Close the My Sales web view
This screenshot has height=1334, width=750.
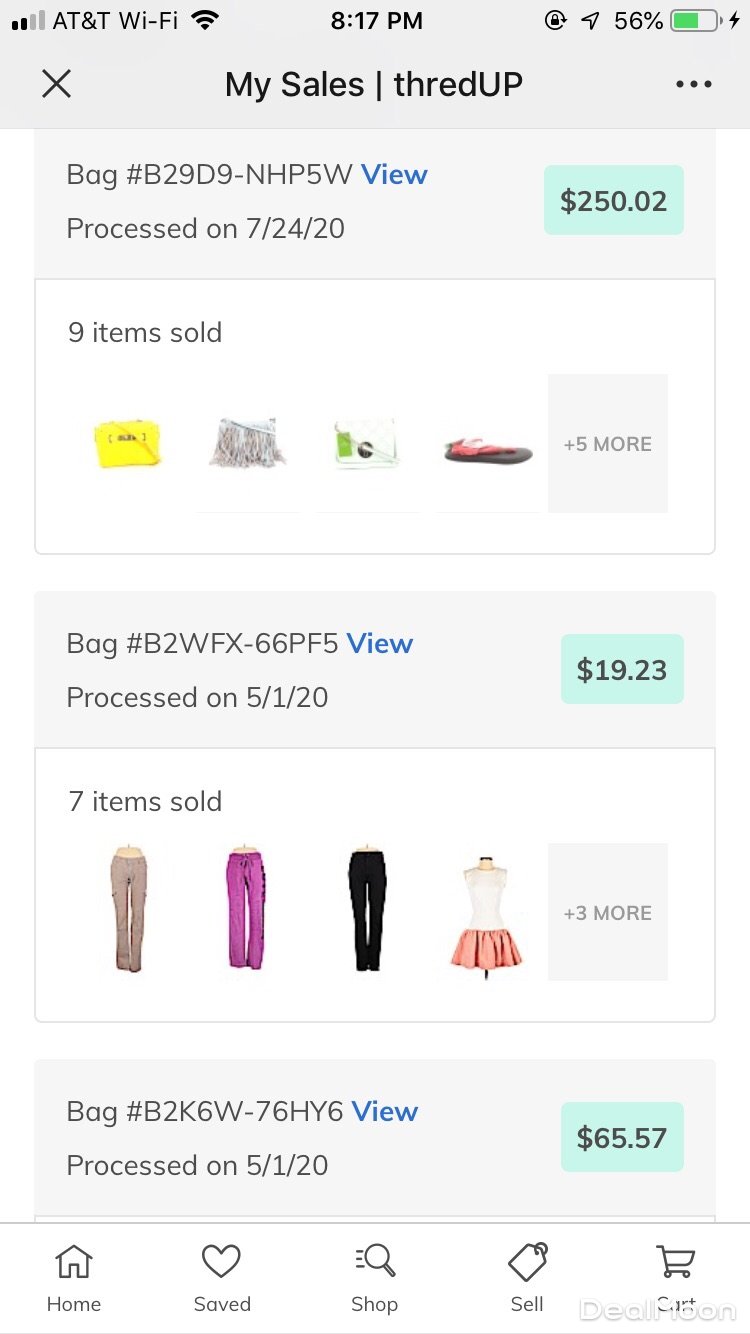(x=57, y=84)
